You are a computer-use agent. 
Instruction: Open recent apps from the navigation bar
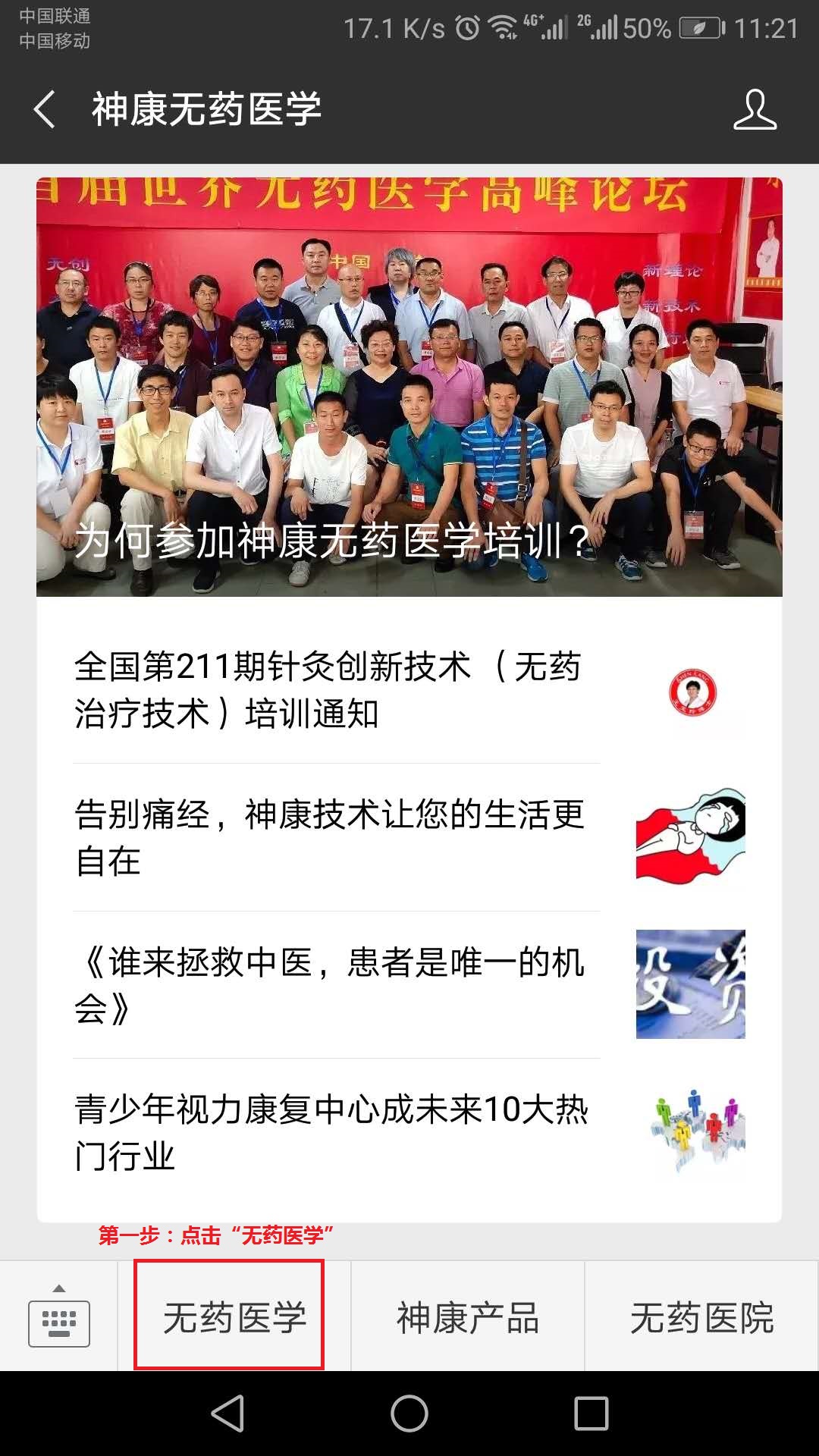591,1414
